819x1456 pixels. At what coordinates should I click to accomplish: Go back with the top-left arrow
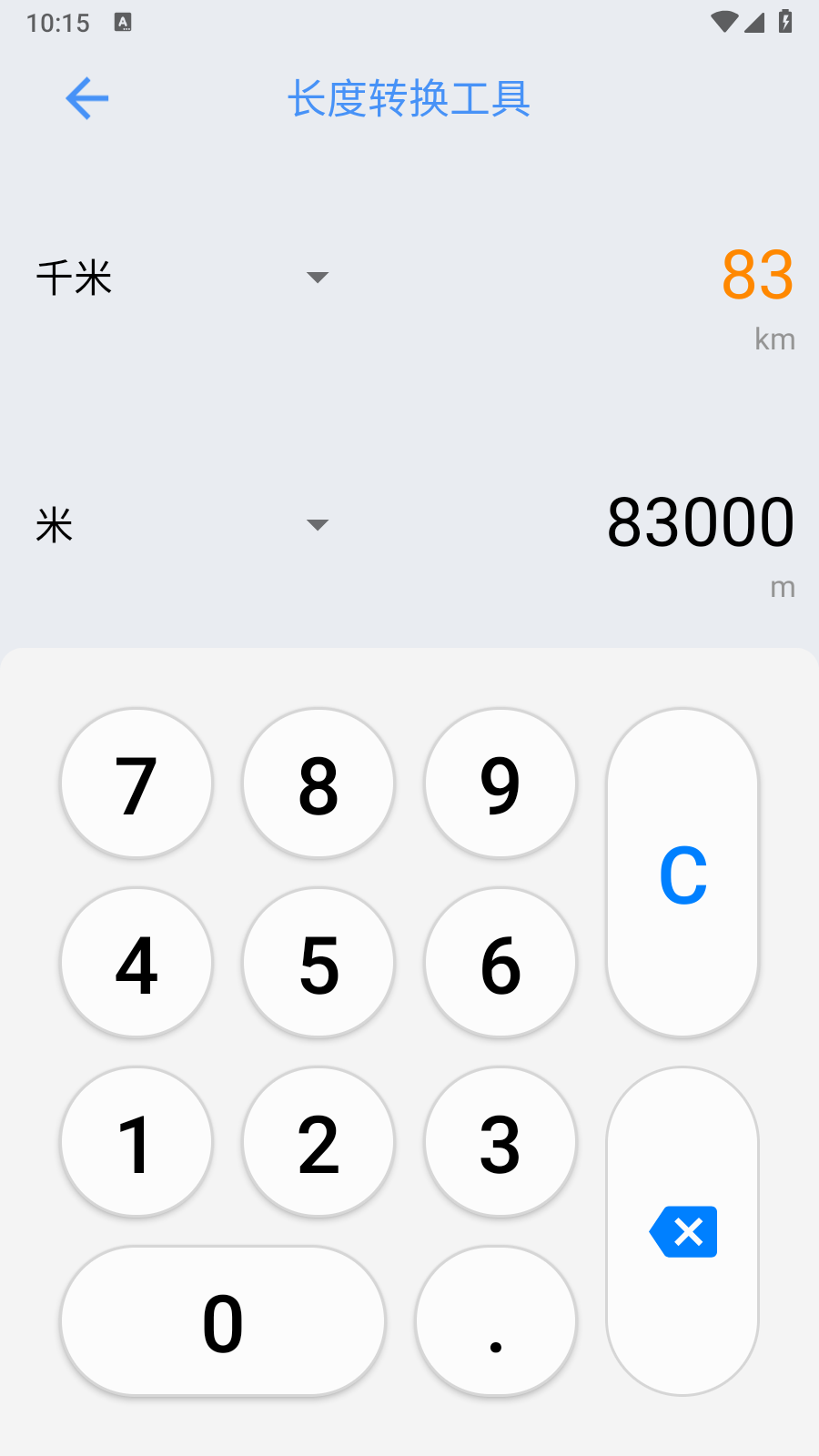[x=87, y=98]
